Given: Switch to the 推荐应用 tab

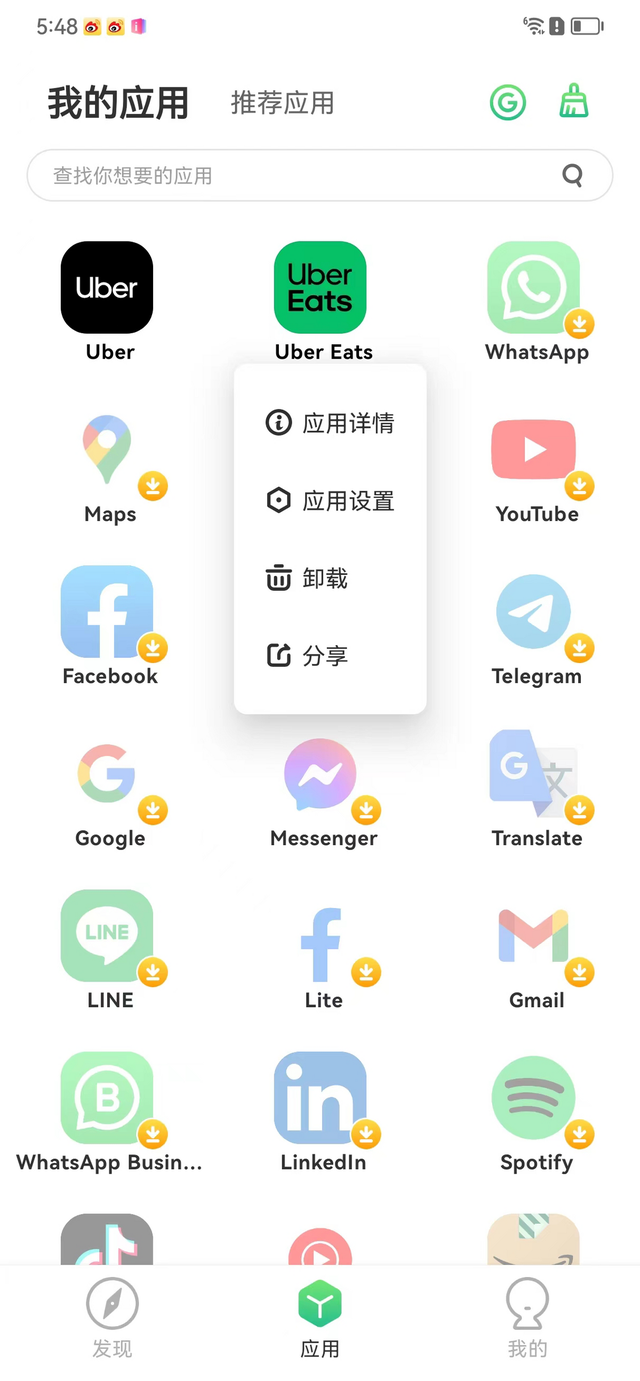Looking at the screenshot, I should 282,103.
